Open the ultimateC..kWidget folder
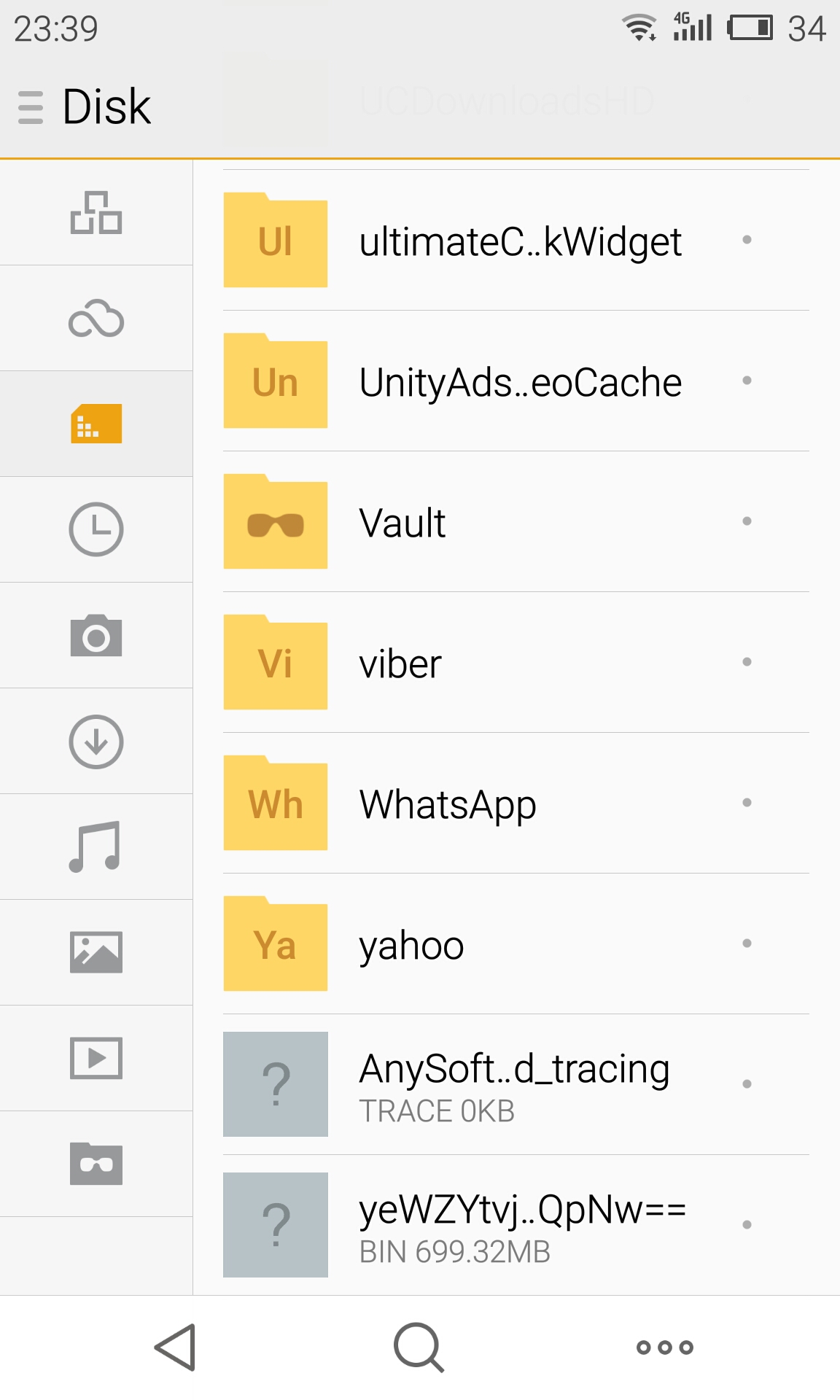The width and height of the screenshot is (840, 1400). tap(520, 241)
